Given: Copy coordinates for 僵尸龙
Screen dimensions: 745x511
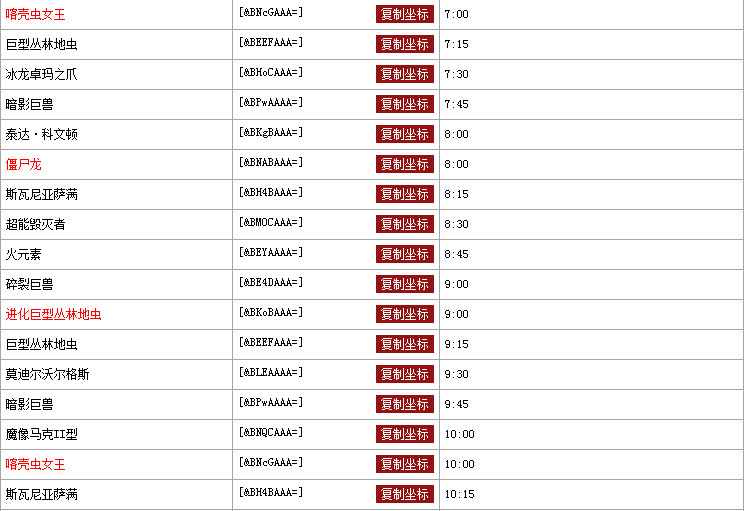Looking at the screenshot, I should coord(405,164).
